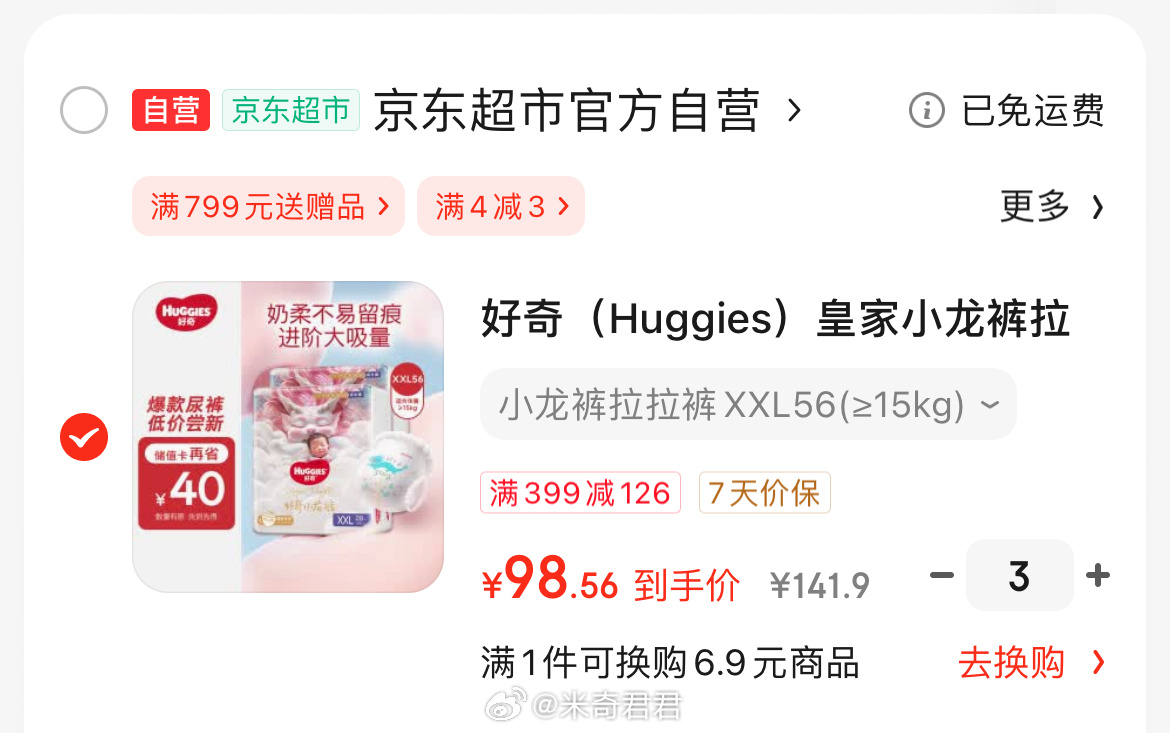This screenshot has width=1170, height=733.
Task: Increase the quantity with the plus button
Action: (1098, 575)
